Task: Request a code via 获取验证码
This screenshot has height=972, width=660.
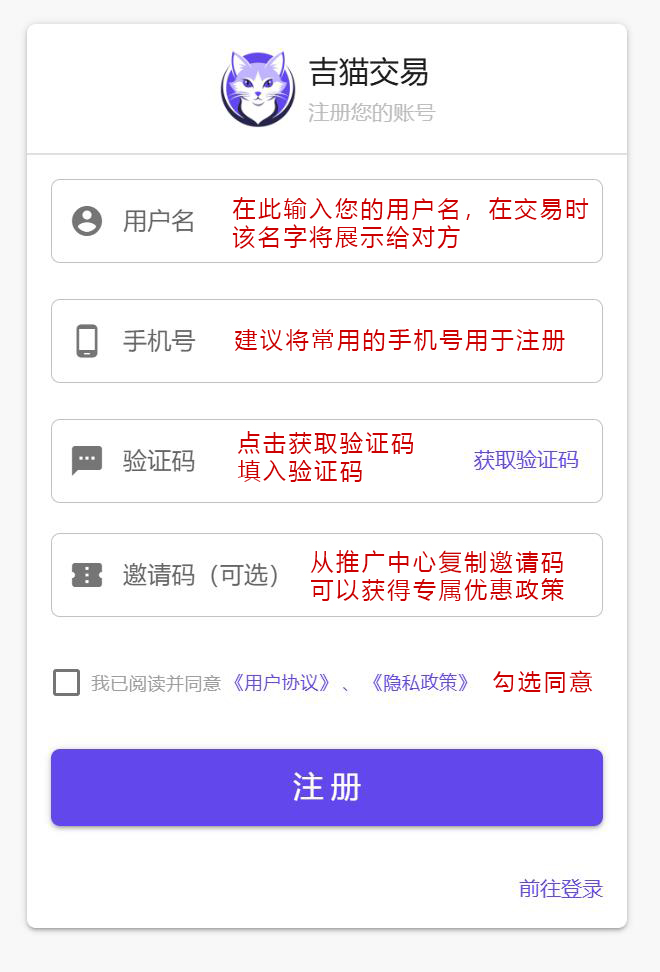Action: (526, 461)
